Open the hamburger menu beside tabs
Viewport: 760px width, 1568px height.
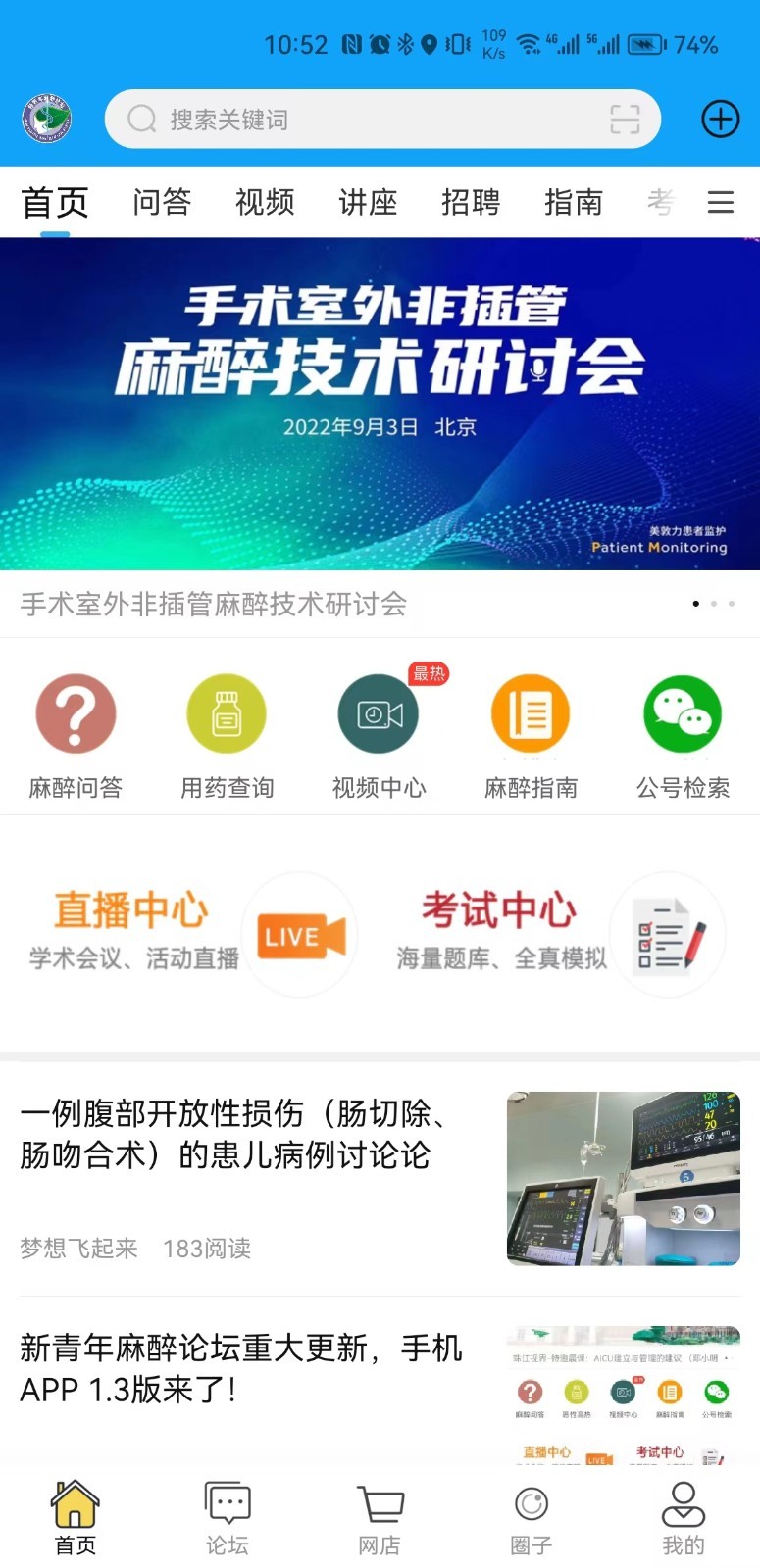pyautogui.click(x=721, y=202)
